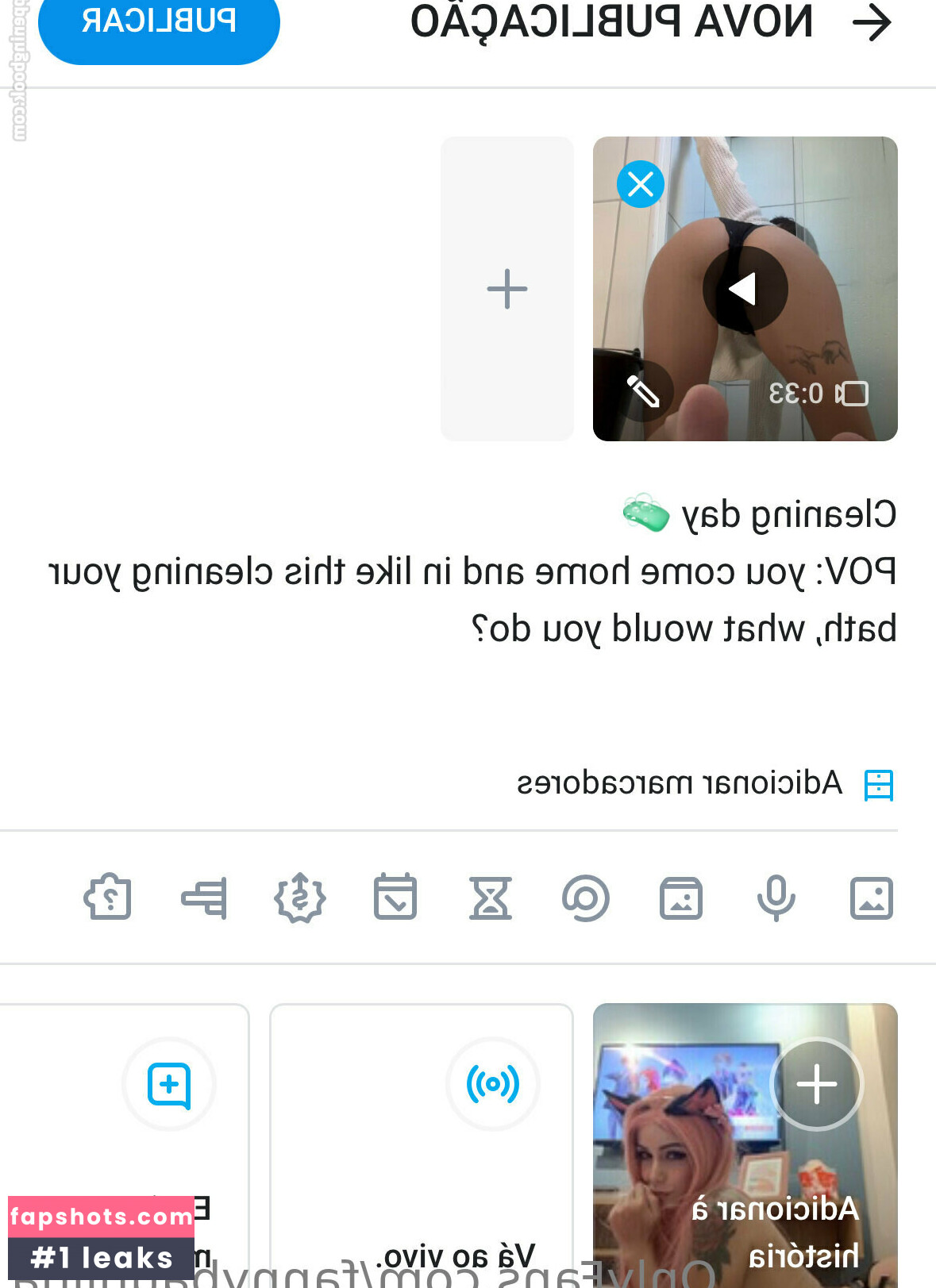Select the Adicionar à história card

coord(745,1143)
